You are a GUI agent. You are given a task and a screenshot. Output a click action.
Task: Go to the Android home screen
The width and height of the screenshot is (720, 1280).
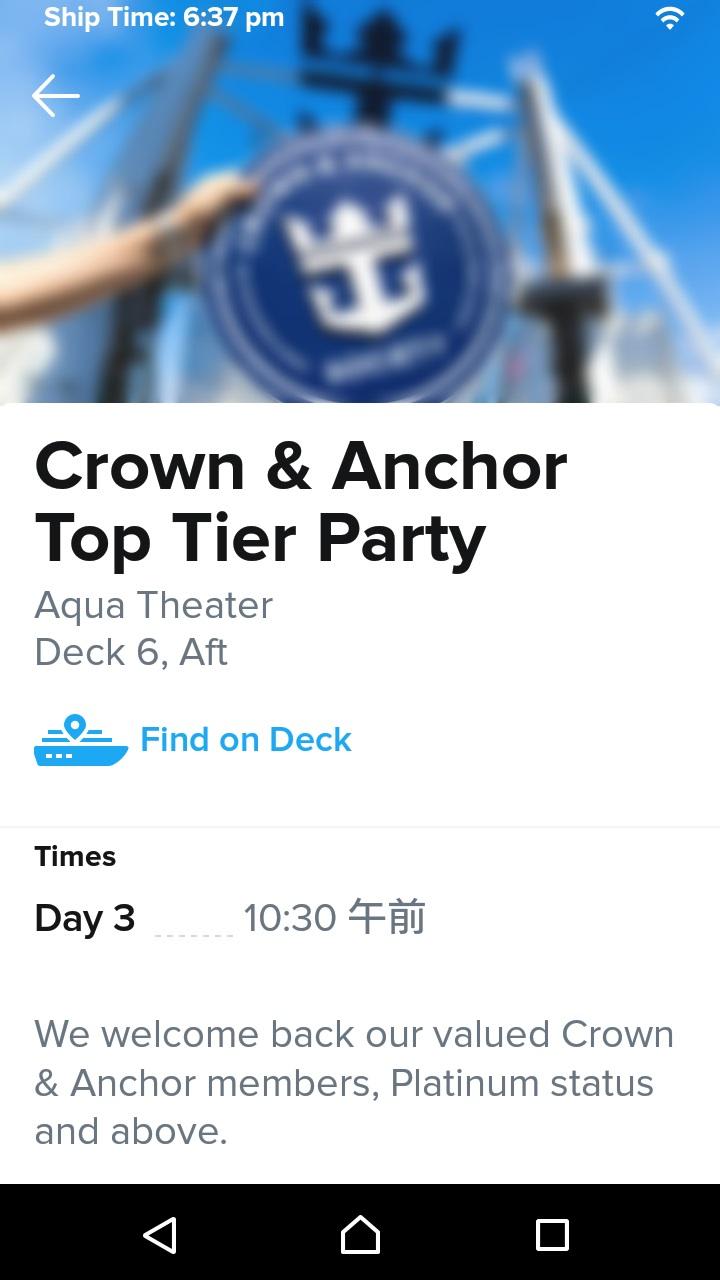pos(360,1235)
